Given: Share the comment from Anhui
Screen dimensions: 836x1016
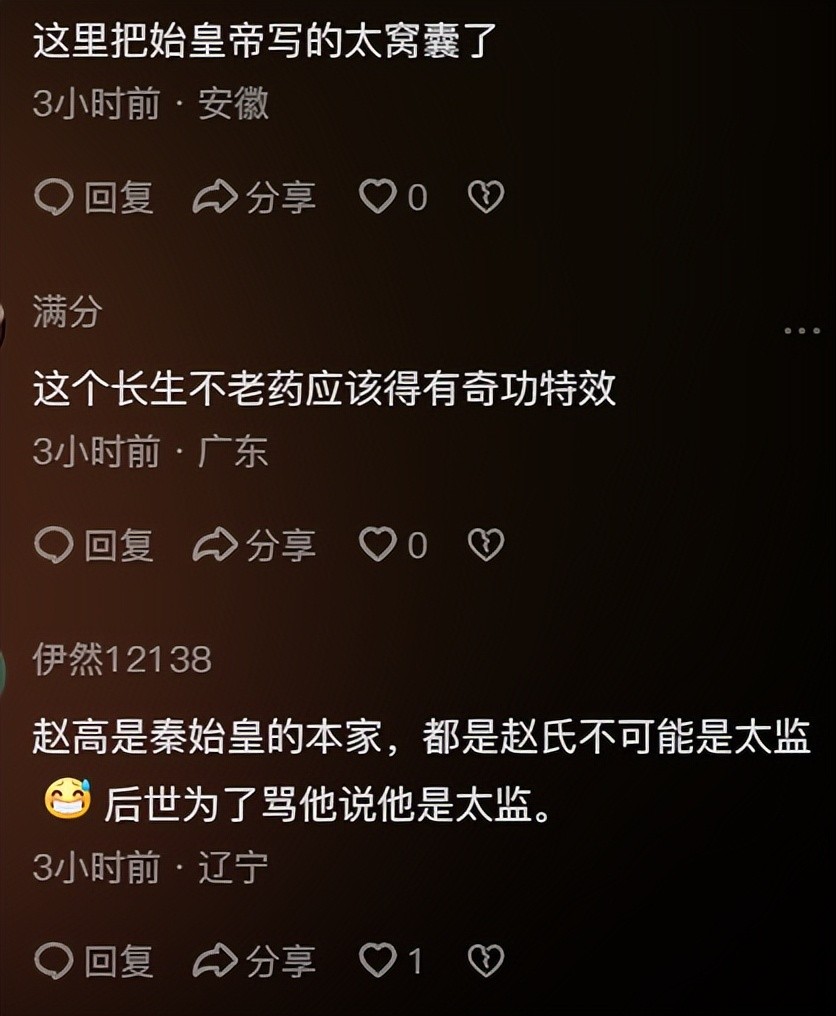Looking at the screenshot, I should 254,197.
